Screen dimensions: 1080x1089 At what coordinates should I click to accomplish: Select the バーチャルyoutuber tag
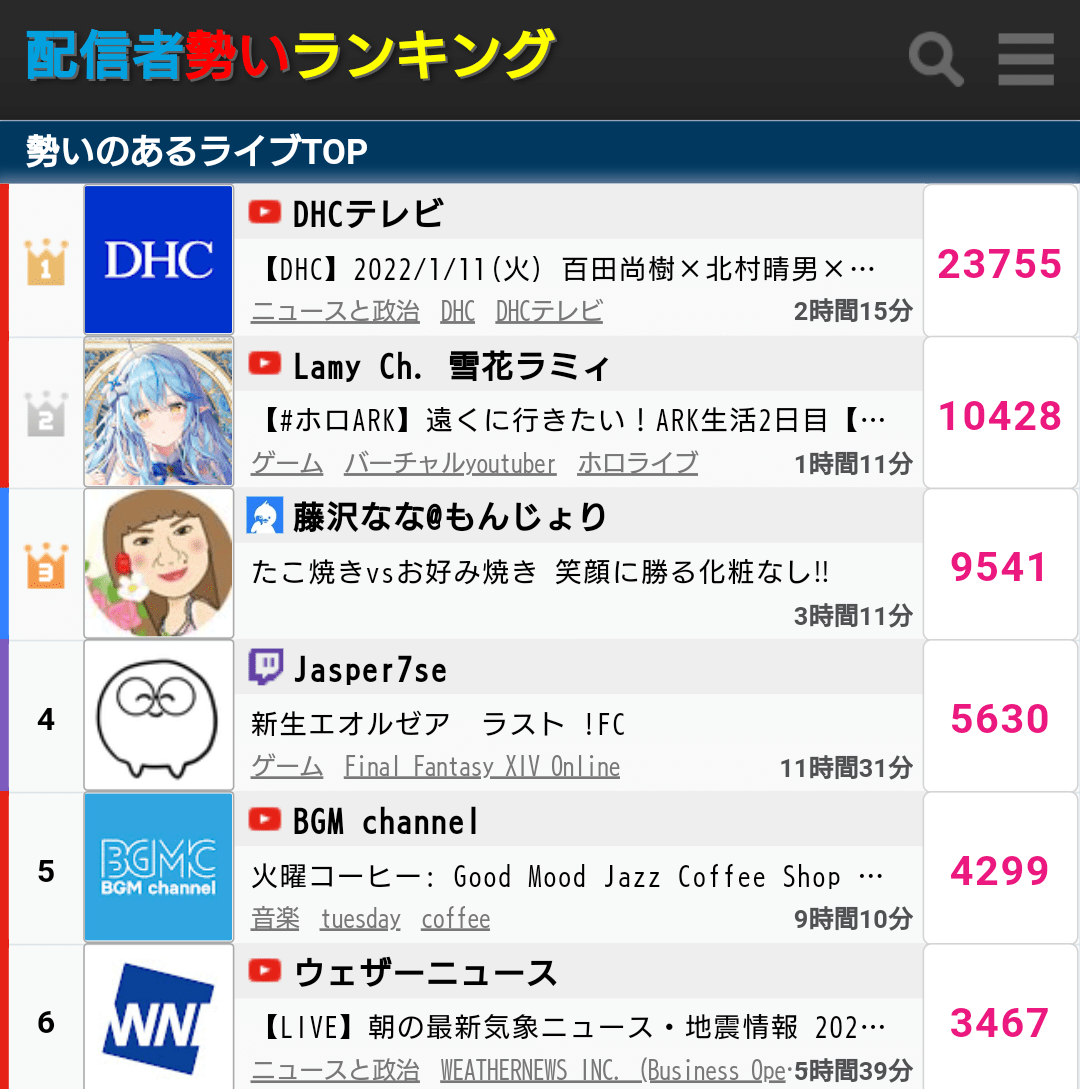(450, 464)
